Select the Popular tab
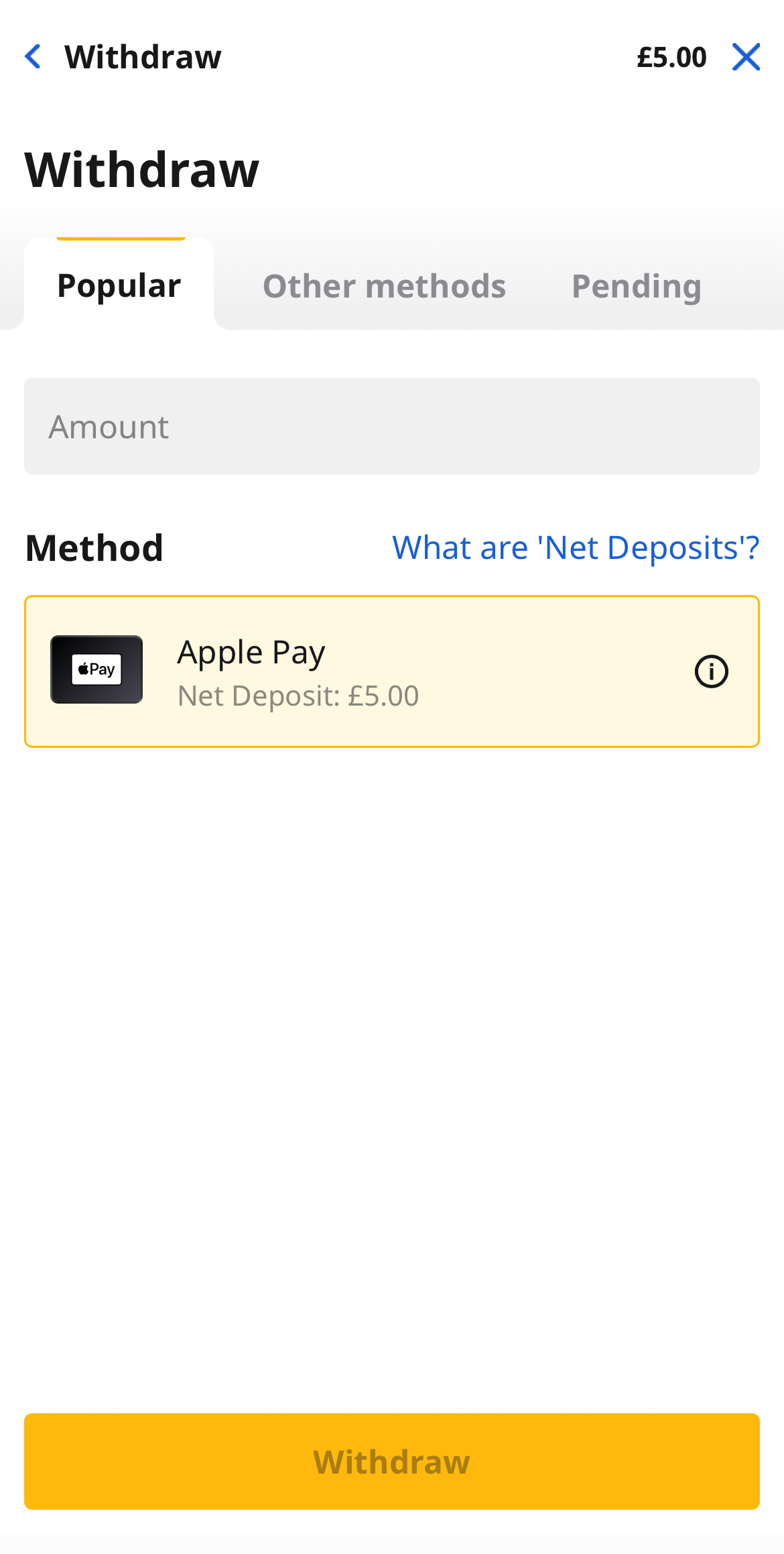The width and height of the screenshot is (784, 1554). (x=118, y=285)
